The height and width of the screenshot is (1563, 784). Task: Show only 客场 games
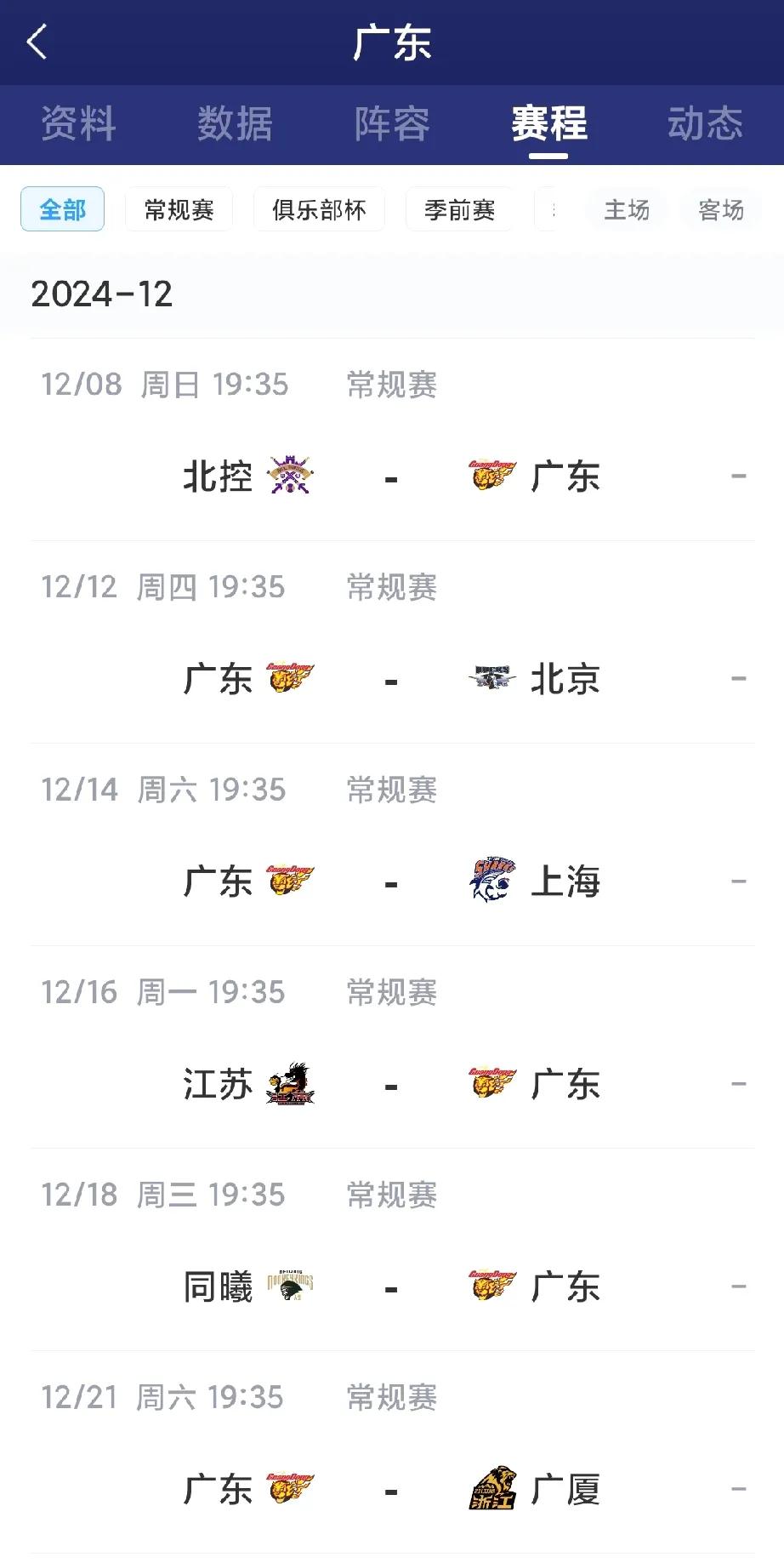[720, 209]
